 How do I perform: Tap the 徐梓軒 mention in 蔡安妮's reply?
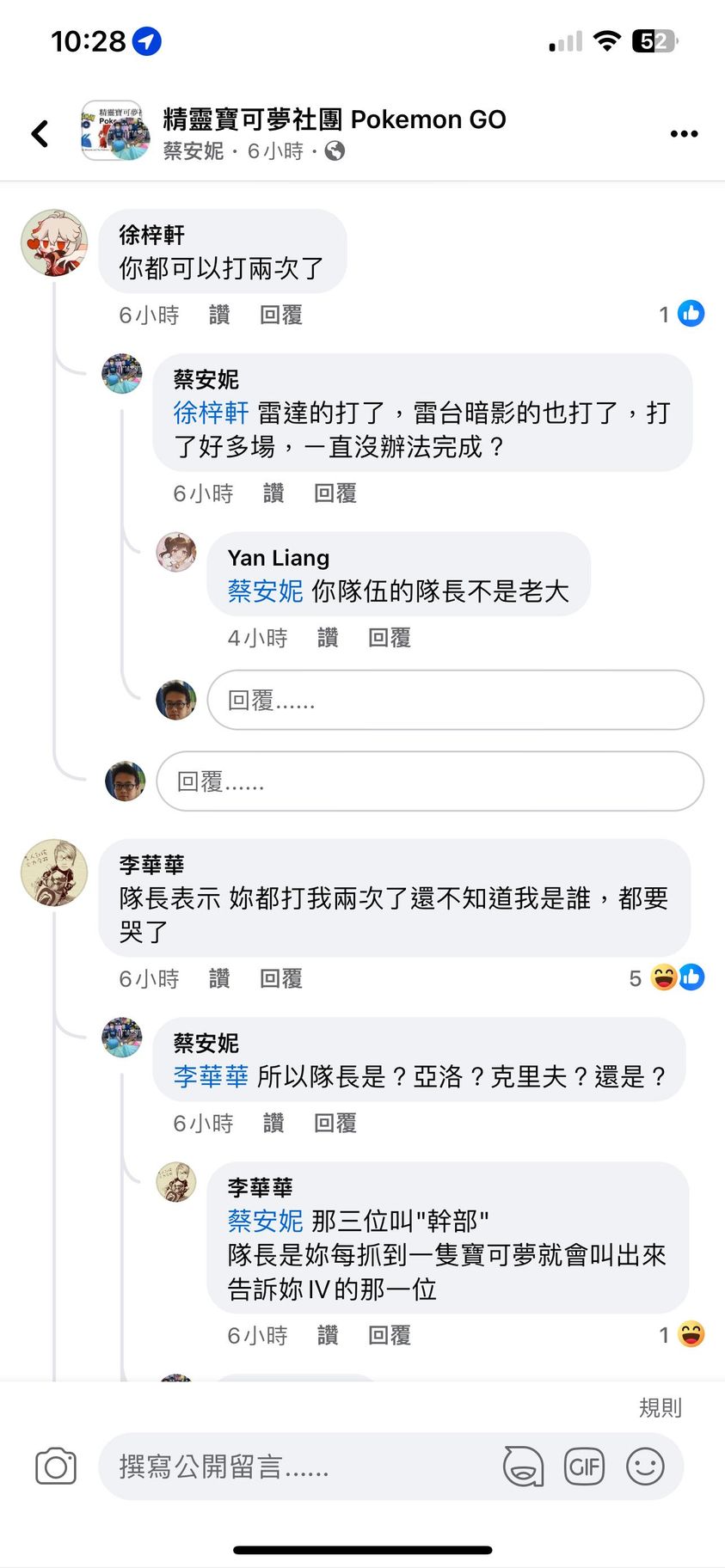pos(211,413)
